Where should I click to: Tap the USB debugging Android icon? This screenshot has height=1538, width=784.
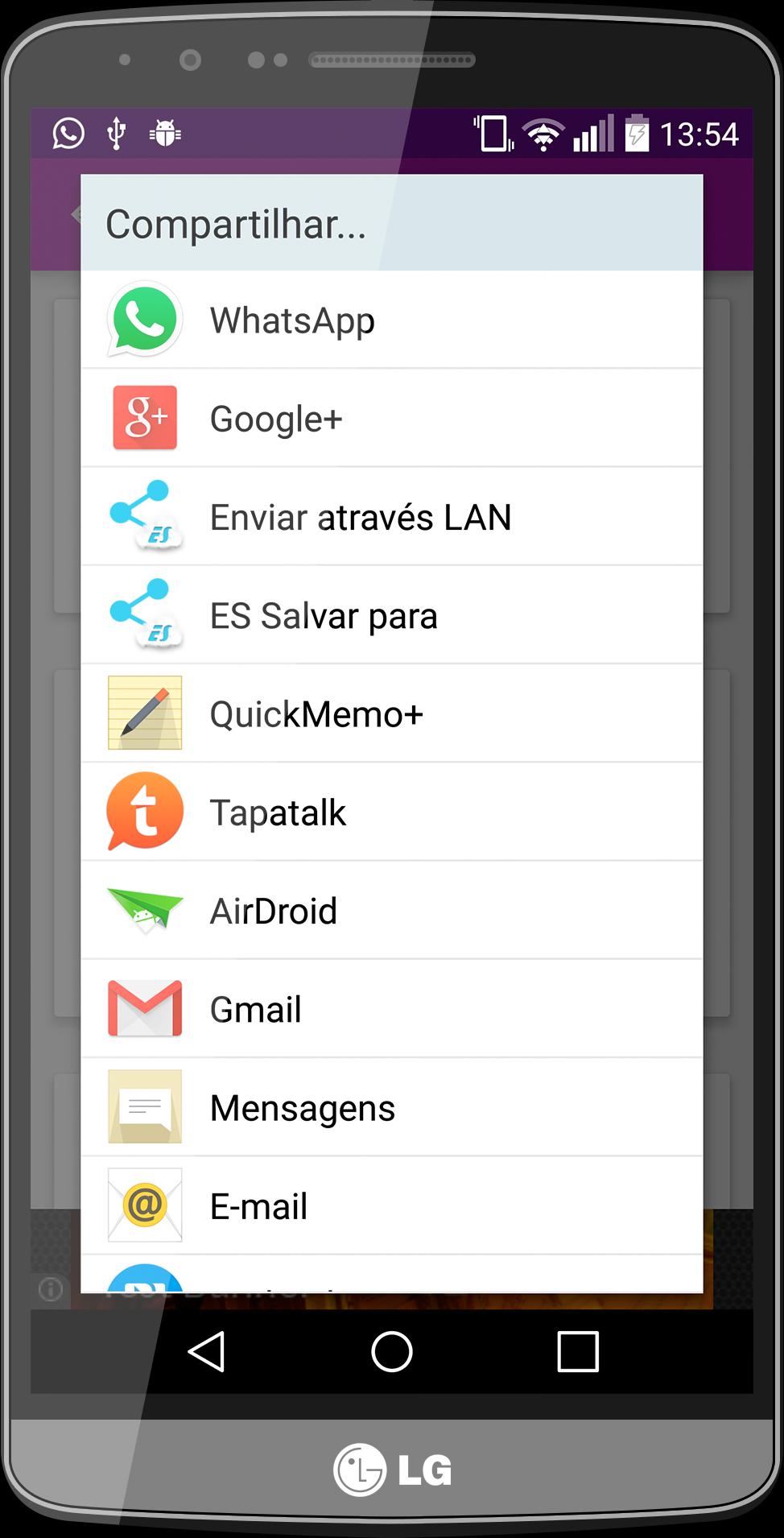pos(166,133)
